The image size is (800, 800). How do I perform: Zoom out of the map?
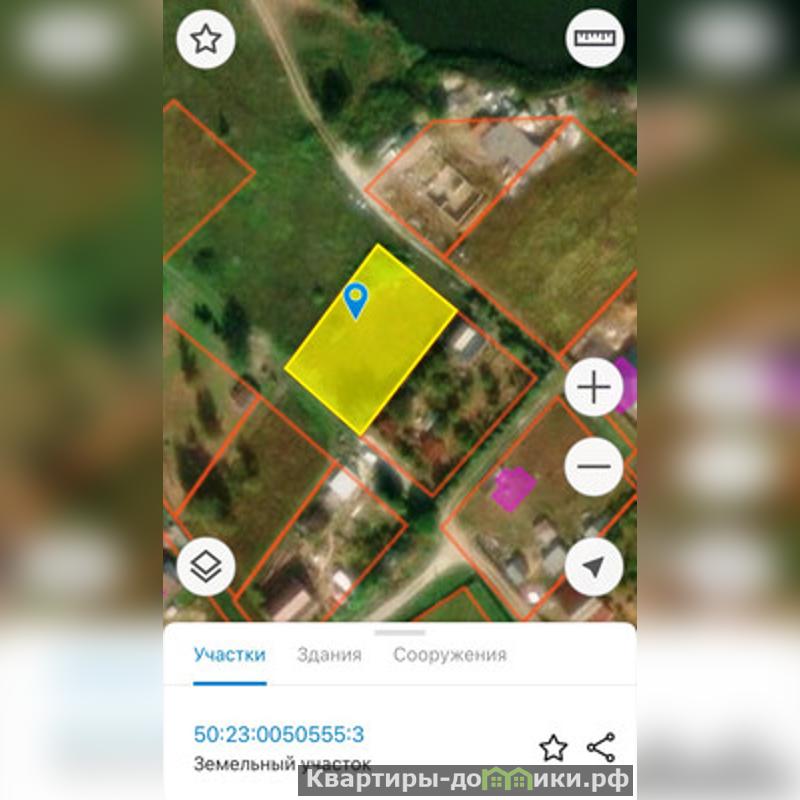coord(594,466)
